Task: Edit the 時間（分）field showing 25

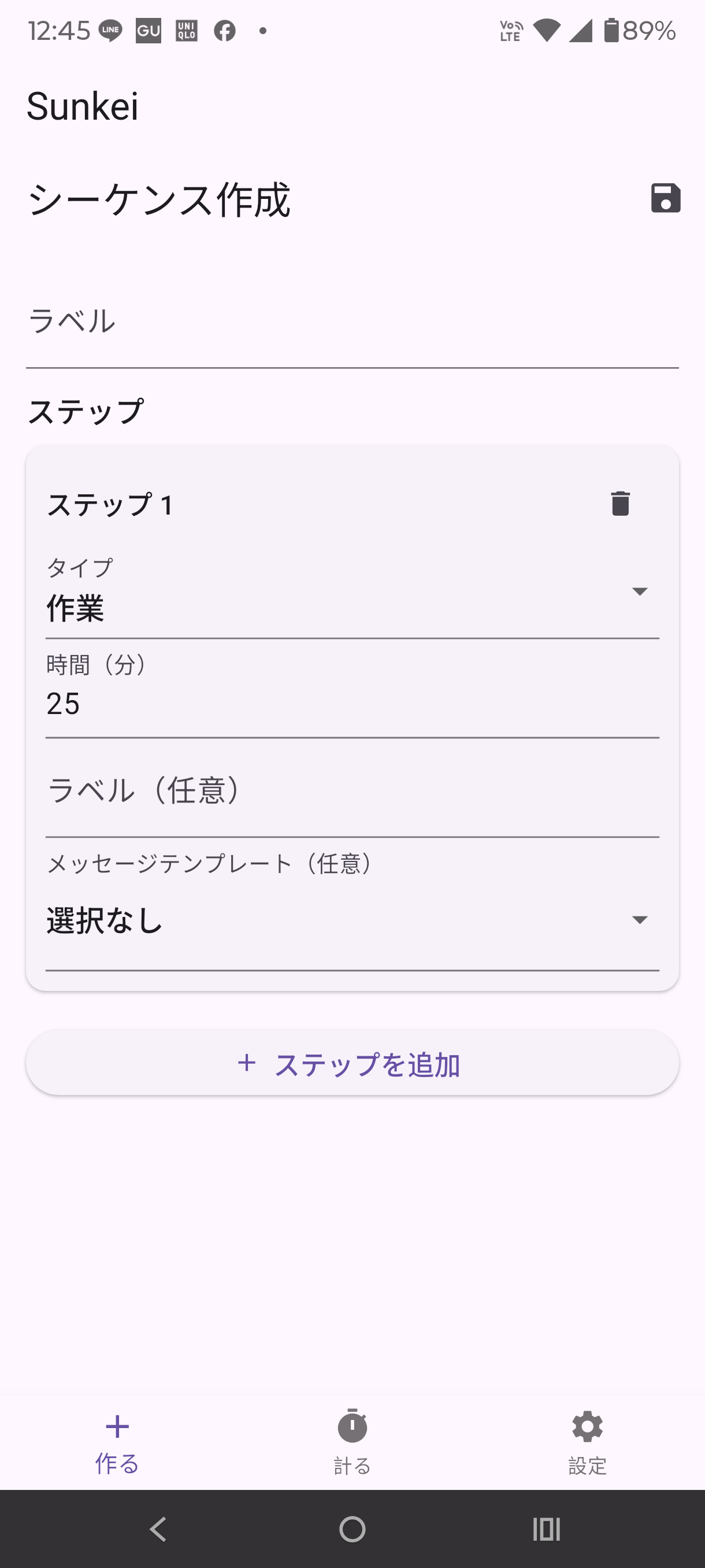Action: coord(351,704)
